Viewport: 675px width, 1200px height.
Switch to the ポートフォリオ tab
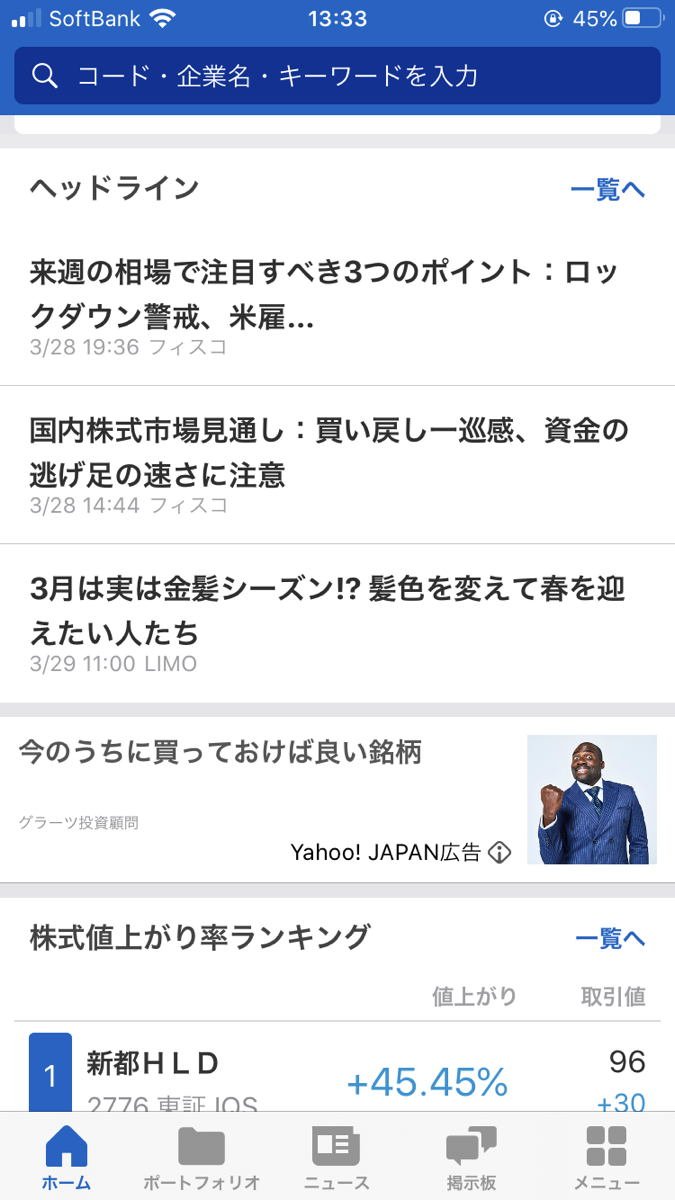pyautogui.click(x=202, y=1157)
